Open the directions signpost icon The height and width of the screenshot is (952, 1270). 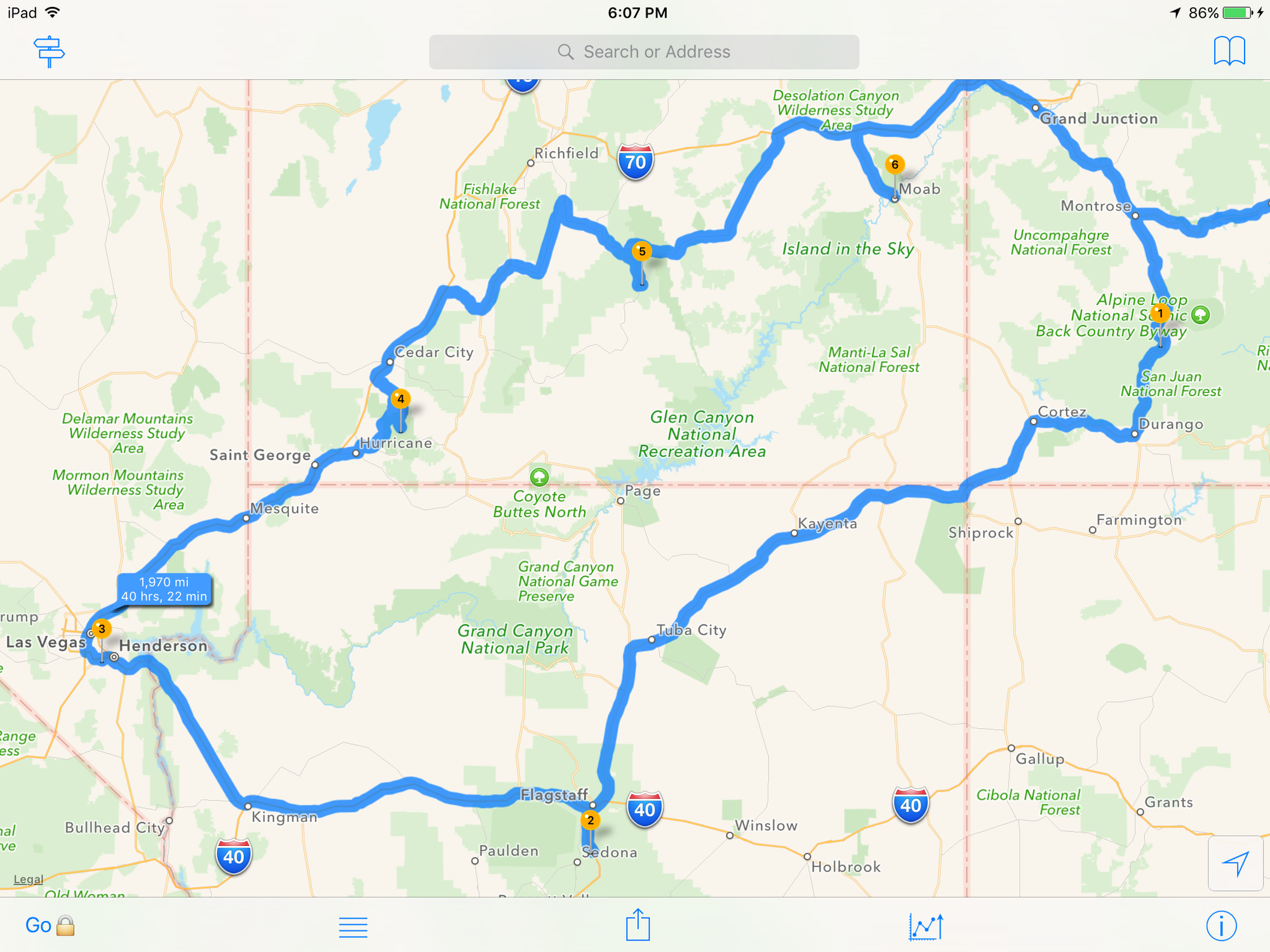coord(50,51)
